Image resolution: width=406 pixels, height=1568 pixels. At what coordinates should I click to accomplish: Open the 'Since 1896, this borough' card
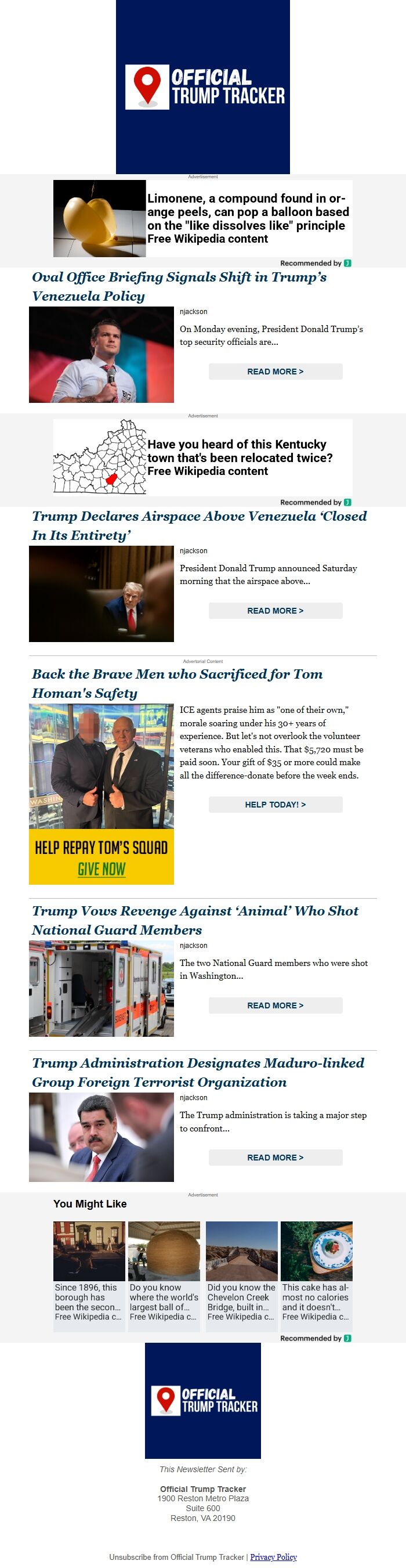click(89, 1277)
